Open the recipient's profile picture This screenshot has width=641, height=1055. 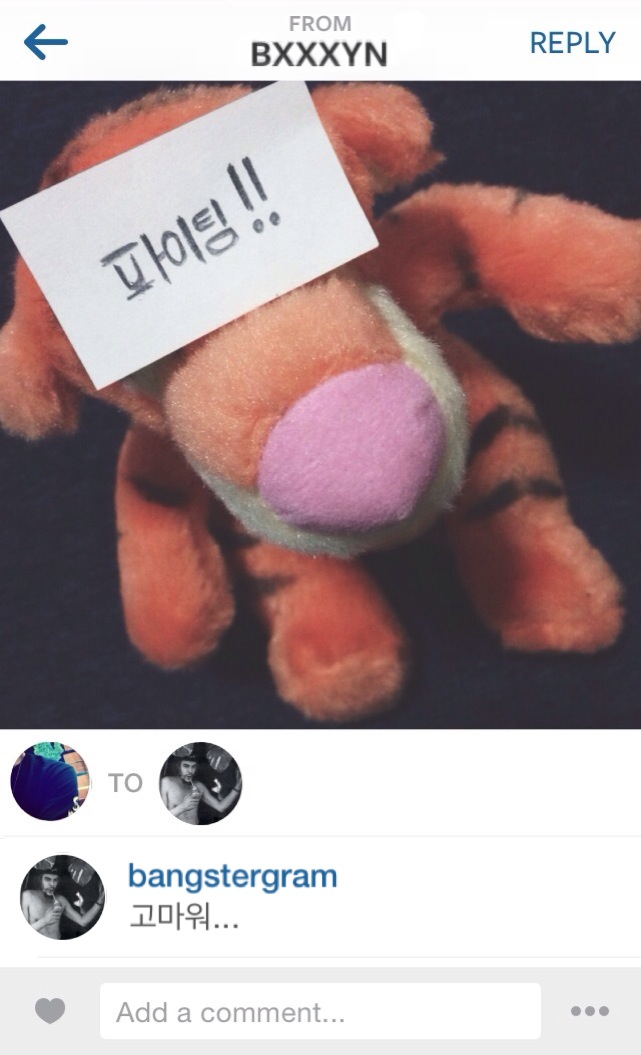pos(200,783)
